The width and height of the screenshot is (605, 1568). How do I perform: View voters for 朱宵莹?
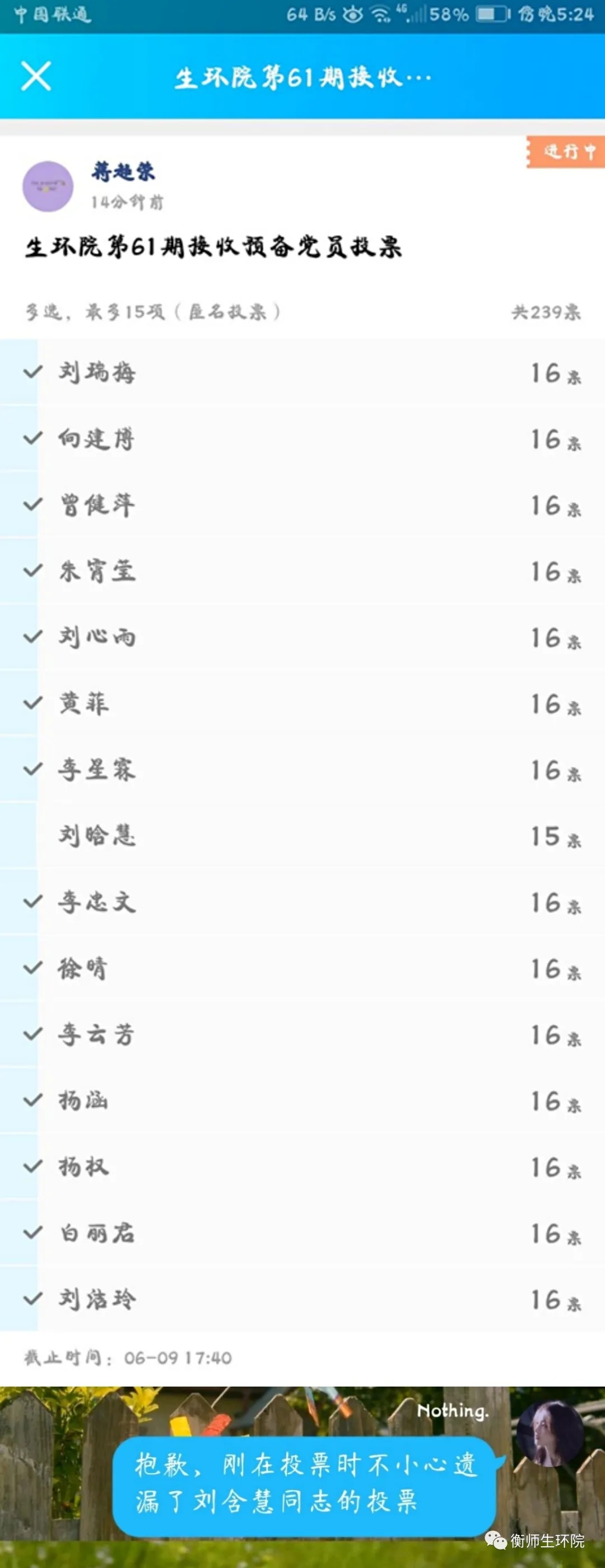[555, 572]
